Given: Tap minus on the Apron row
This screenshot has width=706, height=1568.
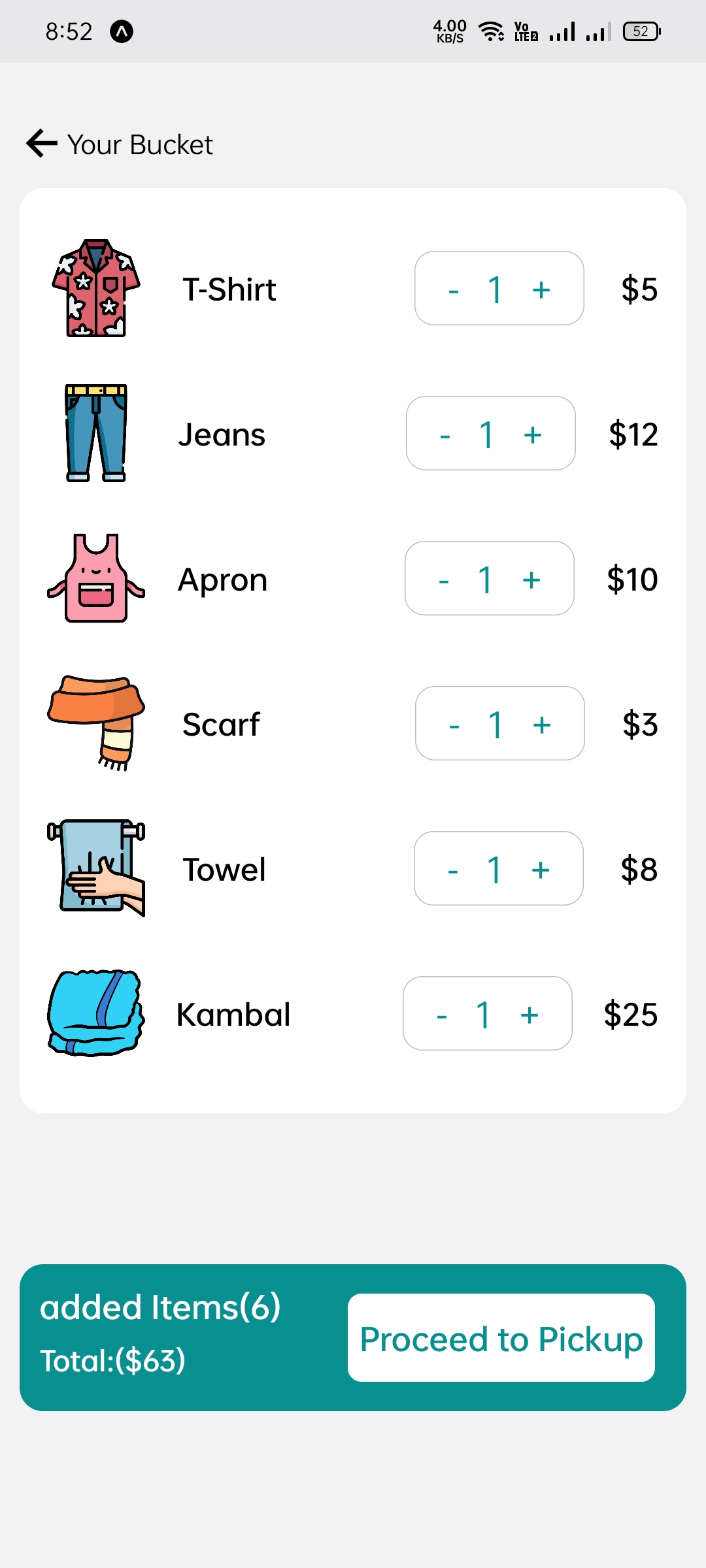Looking at the screenshot, I should [x=444, y=580].
